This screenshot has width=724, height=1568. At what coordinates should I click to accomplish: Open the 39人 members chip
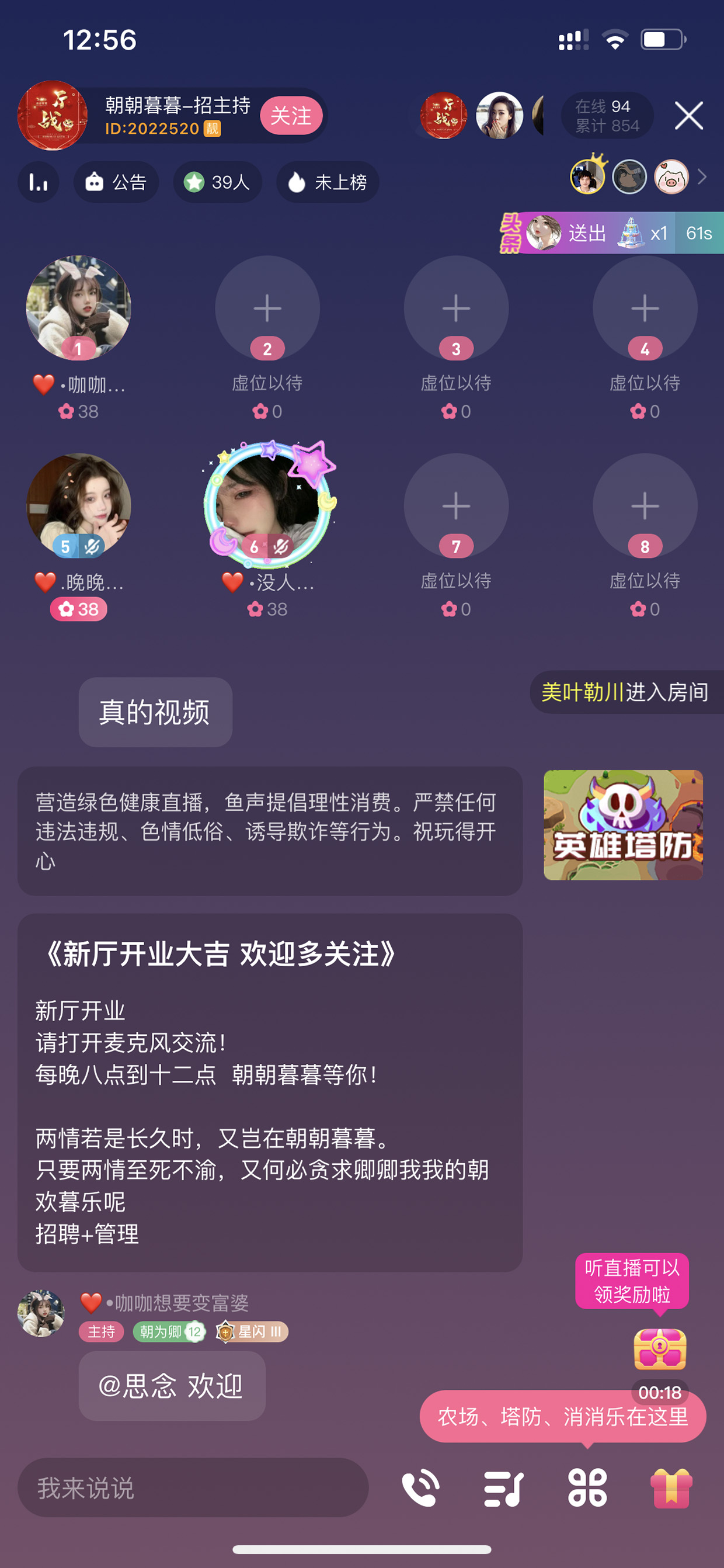coord(217,182)
